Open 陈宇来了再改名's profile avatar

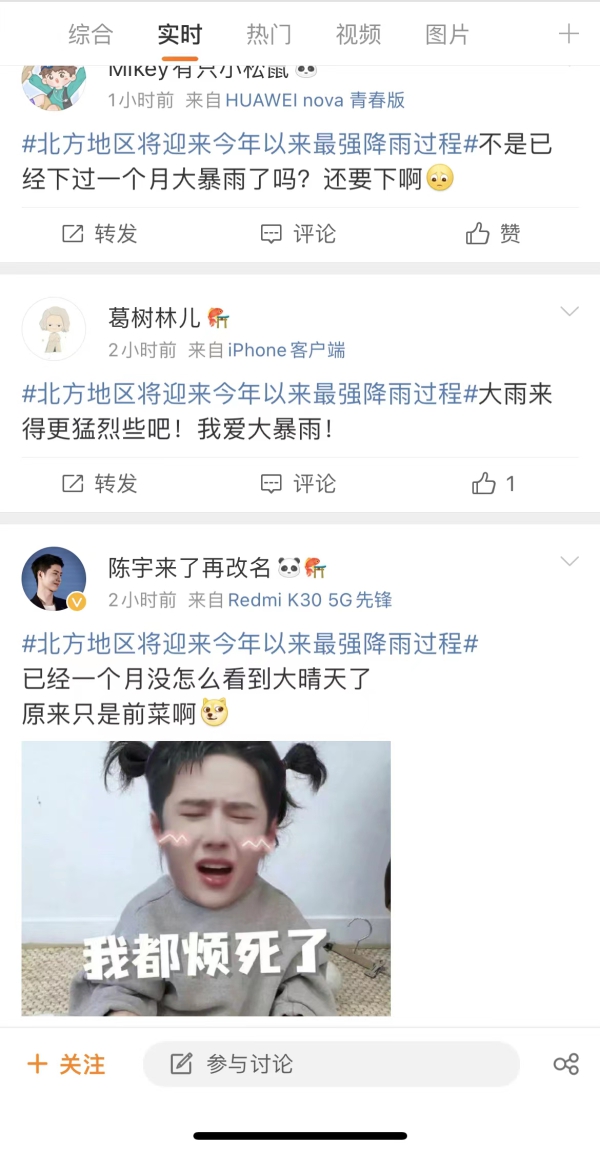tap(54, 579)
